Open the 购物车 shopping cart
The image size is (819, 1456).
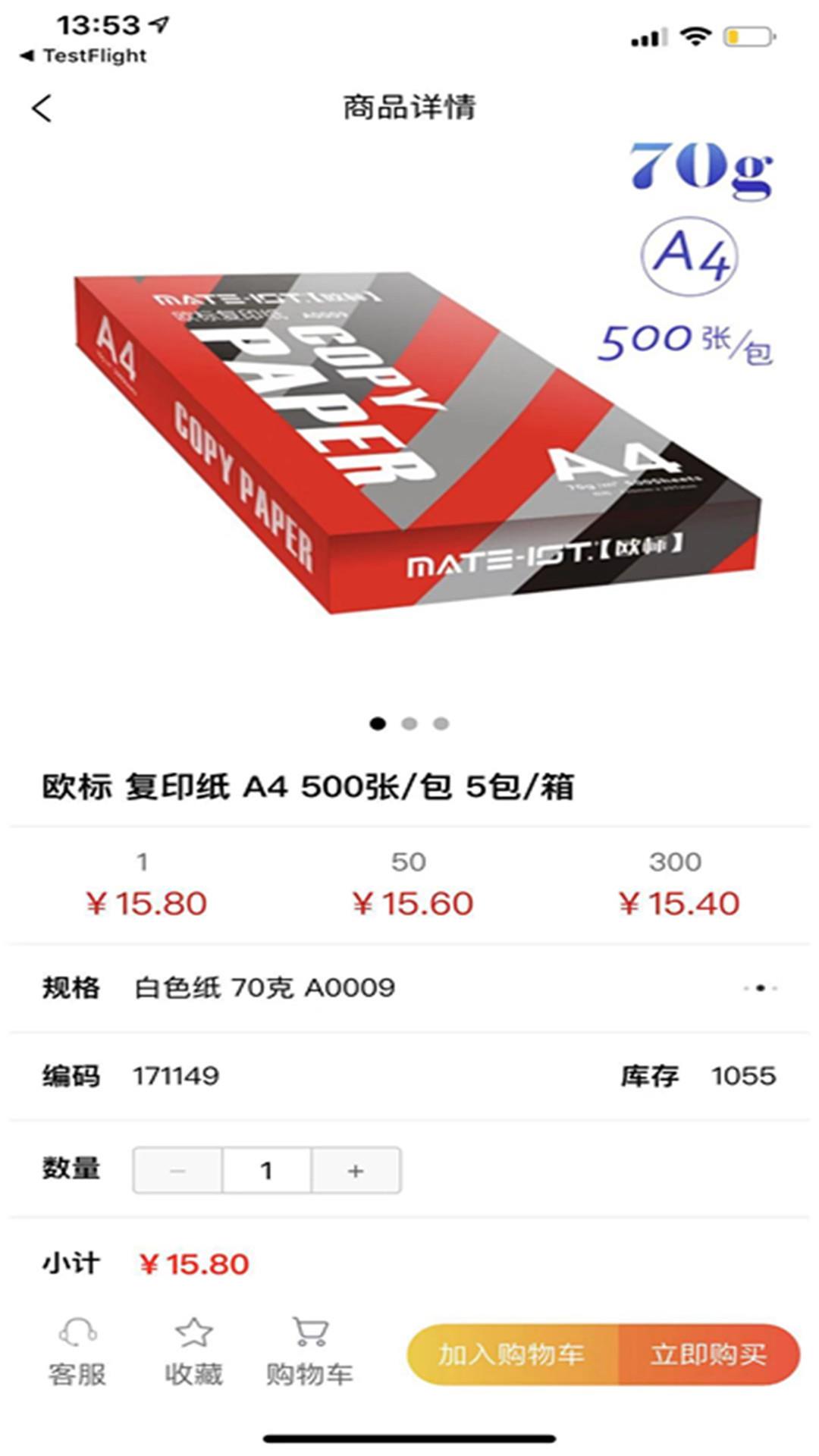click(x=309, y=1353)
